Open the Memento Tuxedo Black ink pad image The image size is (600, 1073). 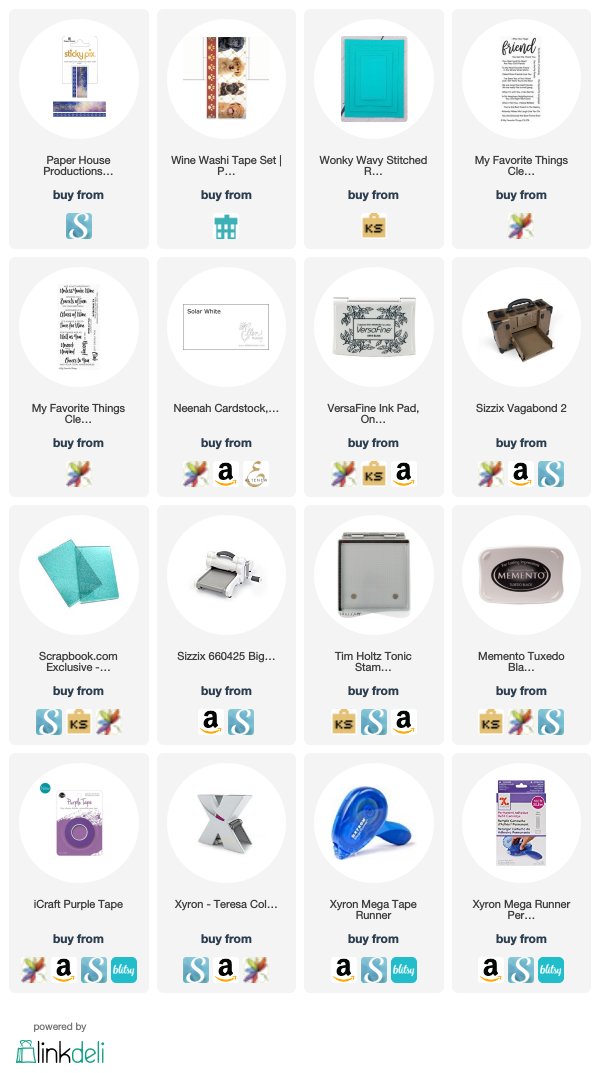(521, 575)
